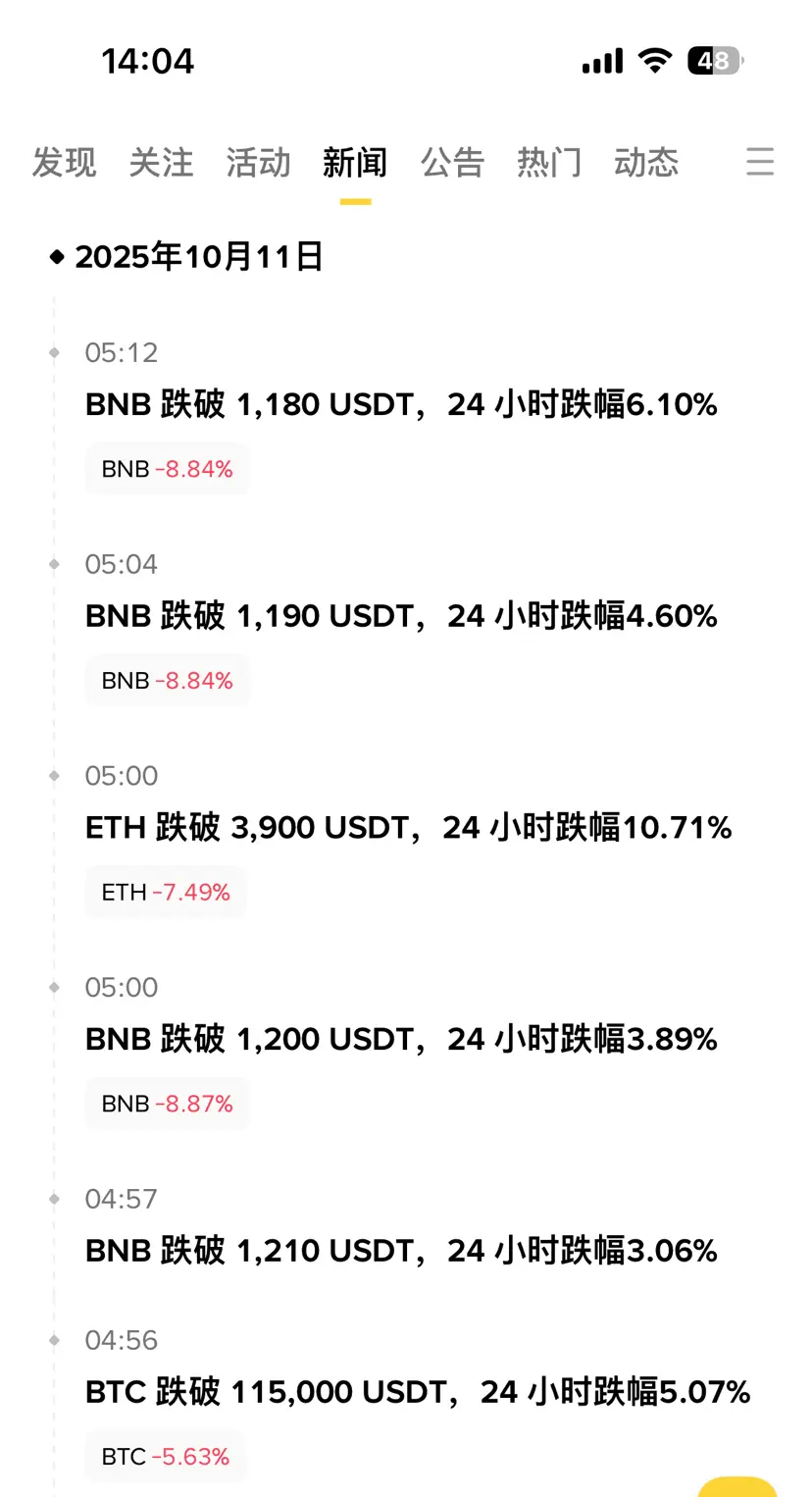Open news BNB 跌破 1,200 USDT
Viewport: 812px width, 1497px height.
point(401,1039)
